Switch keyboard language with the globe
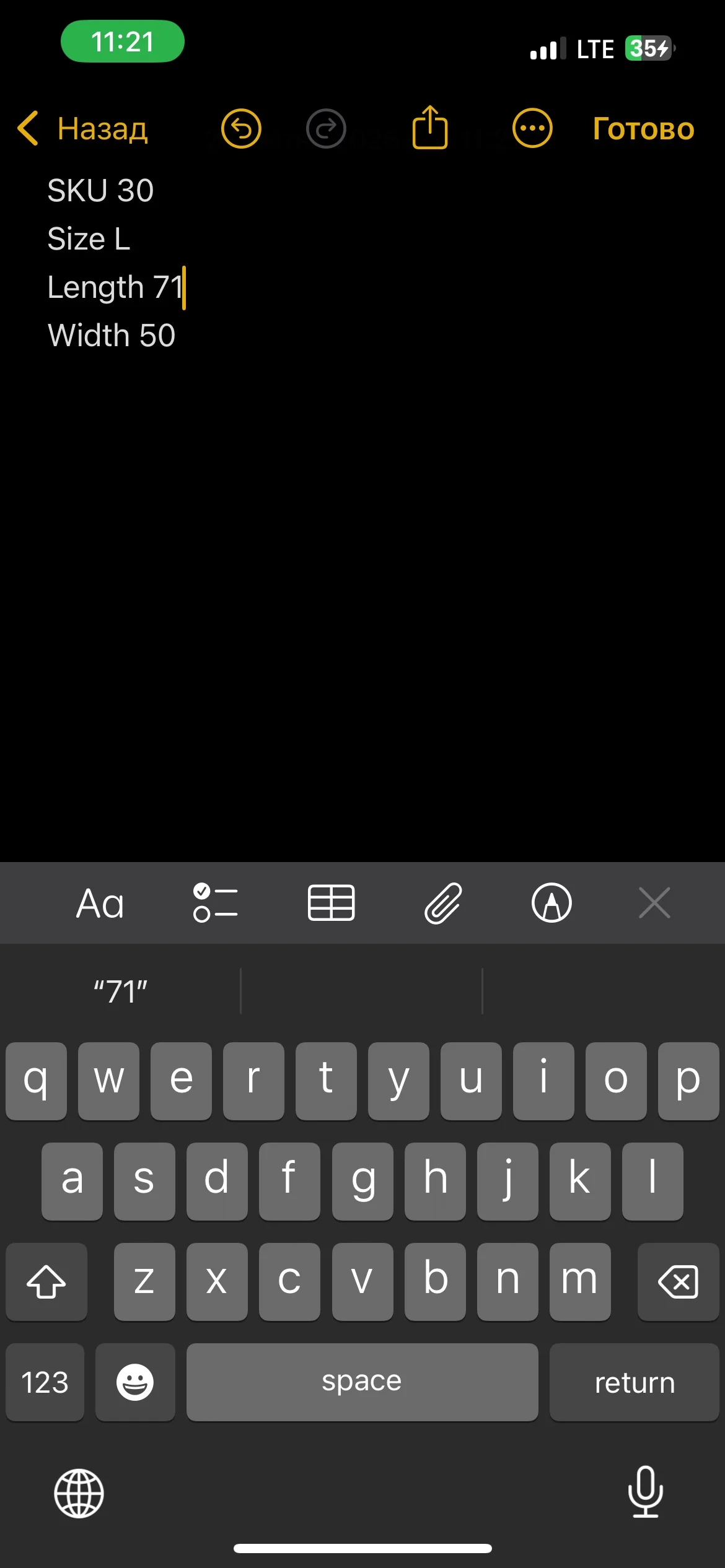Image resolution: width=725 pixels, height=1568 pixels. [x=79, y=1493]
